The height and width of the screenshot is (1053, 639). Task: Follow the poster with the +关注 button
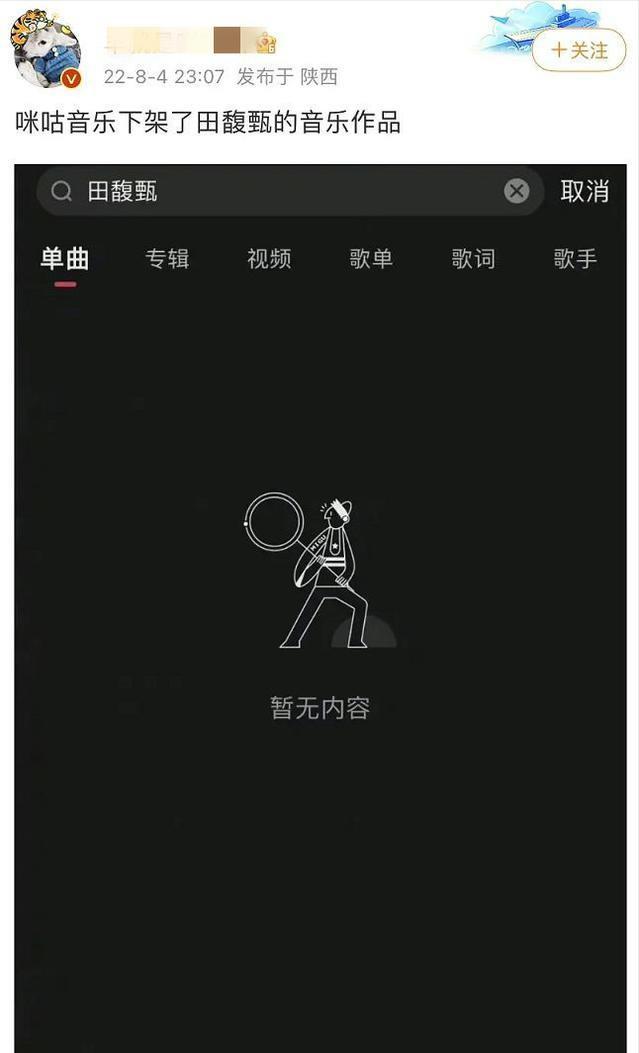(x=579, y=50)
